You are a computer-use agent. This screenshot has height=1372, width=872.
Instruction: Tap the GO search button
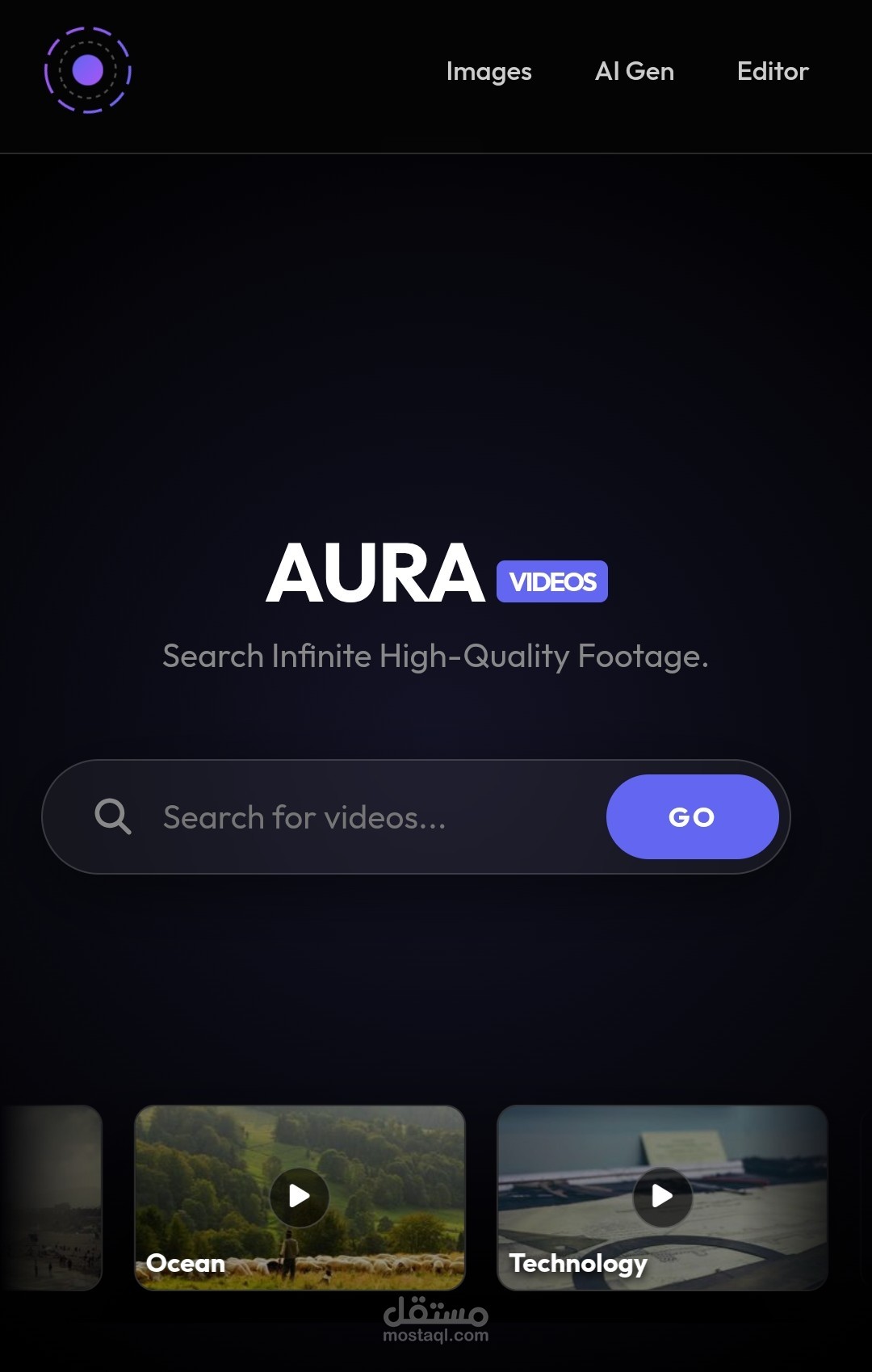[x=692, y=816]
